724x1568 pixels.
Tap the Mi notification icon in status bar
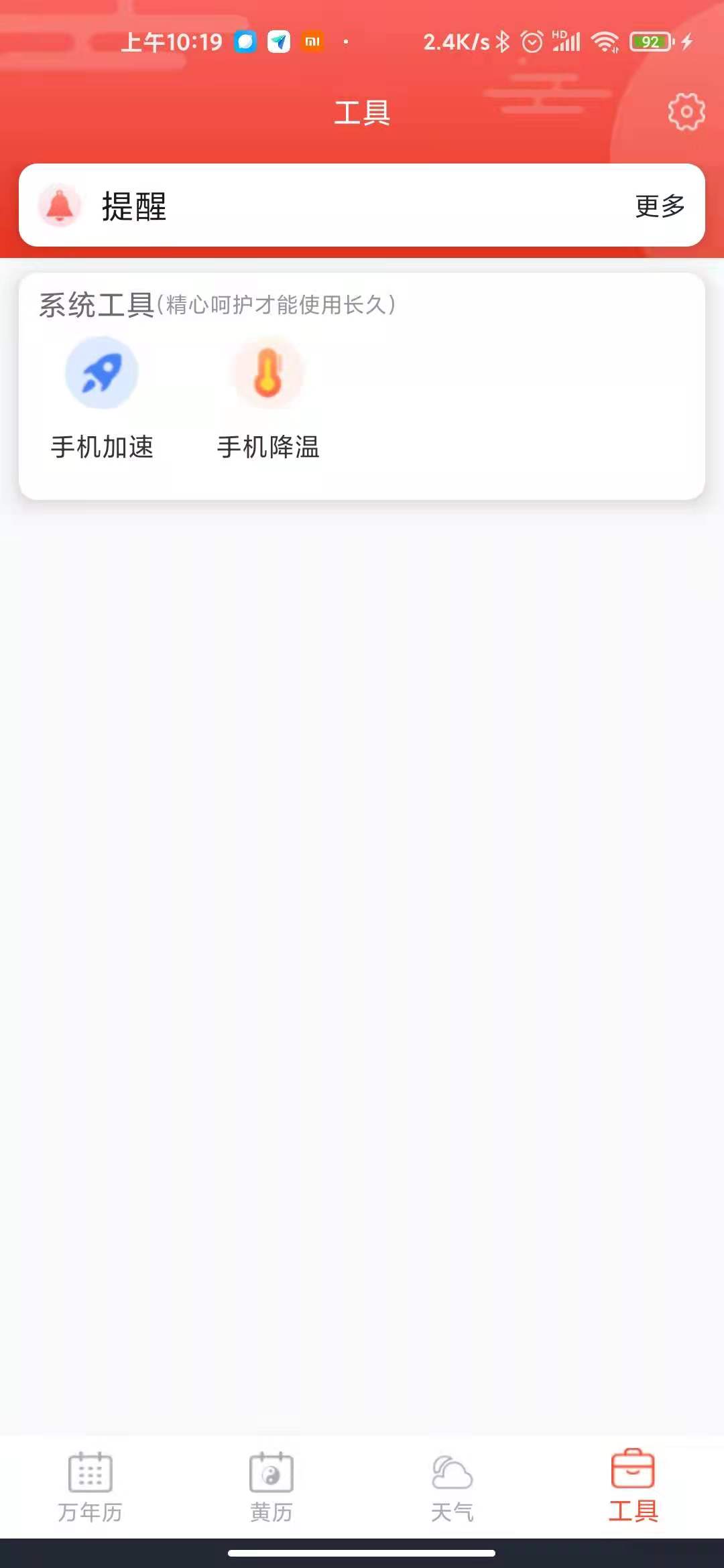(x=312, y=42)
